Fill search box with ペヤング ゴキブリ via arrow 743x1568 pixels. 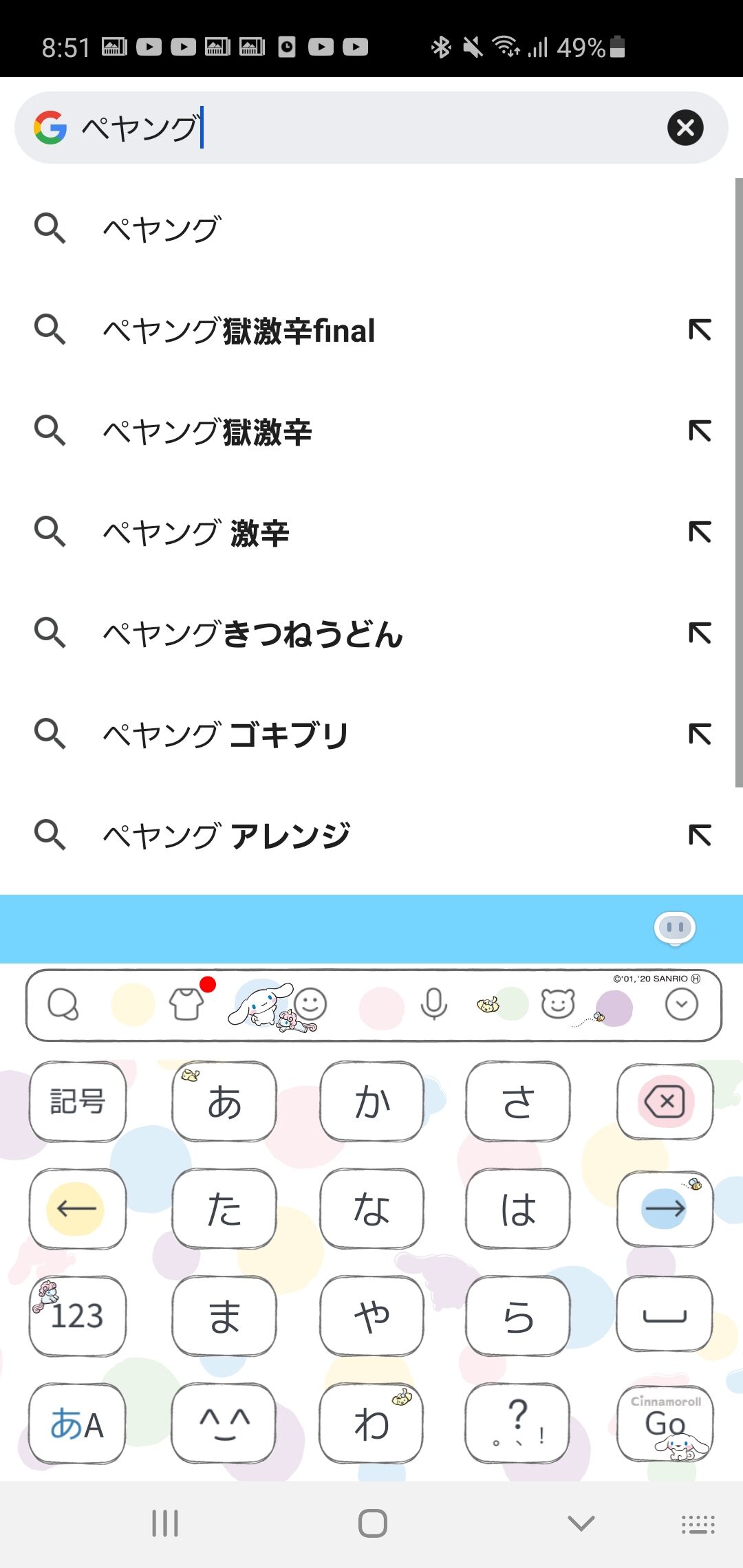[x=700, y=734]
